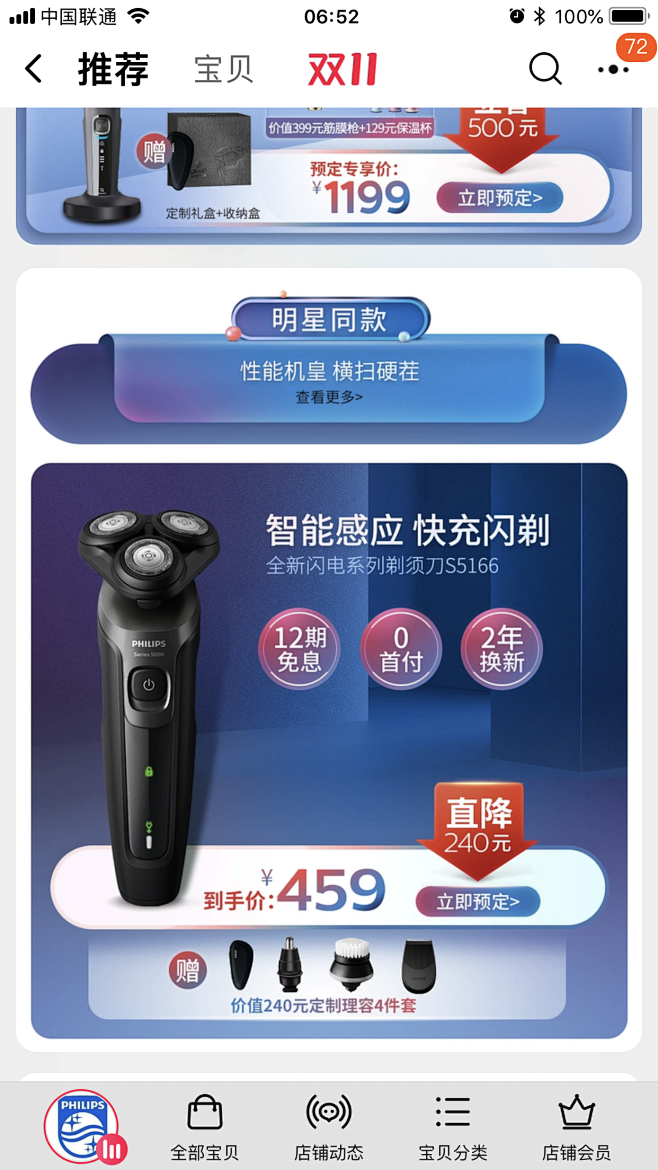Open the three-dot more menu
Viewport: 658px width, 1170px height.
click(x=613, y=69)
